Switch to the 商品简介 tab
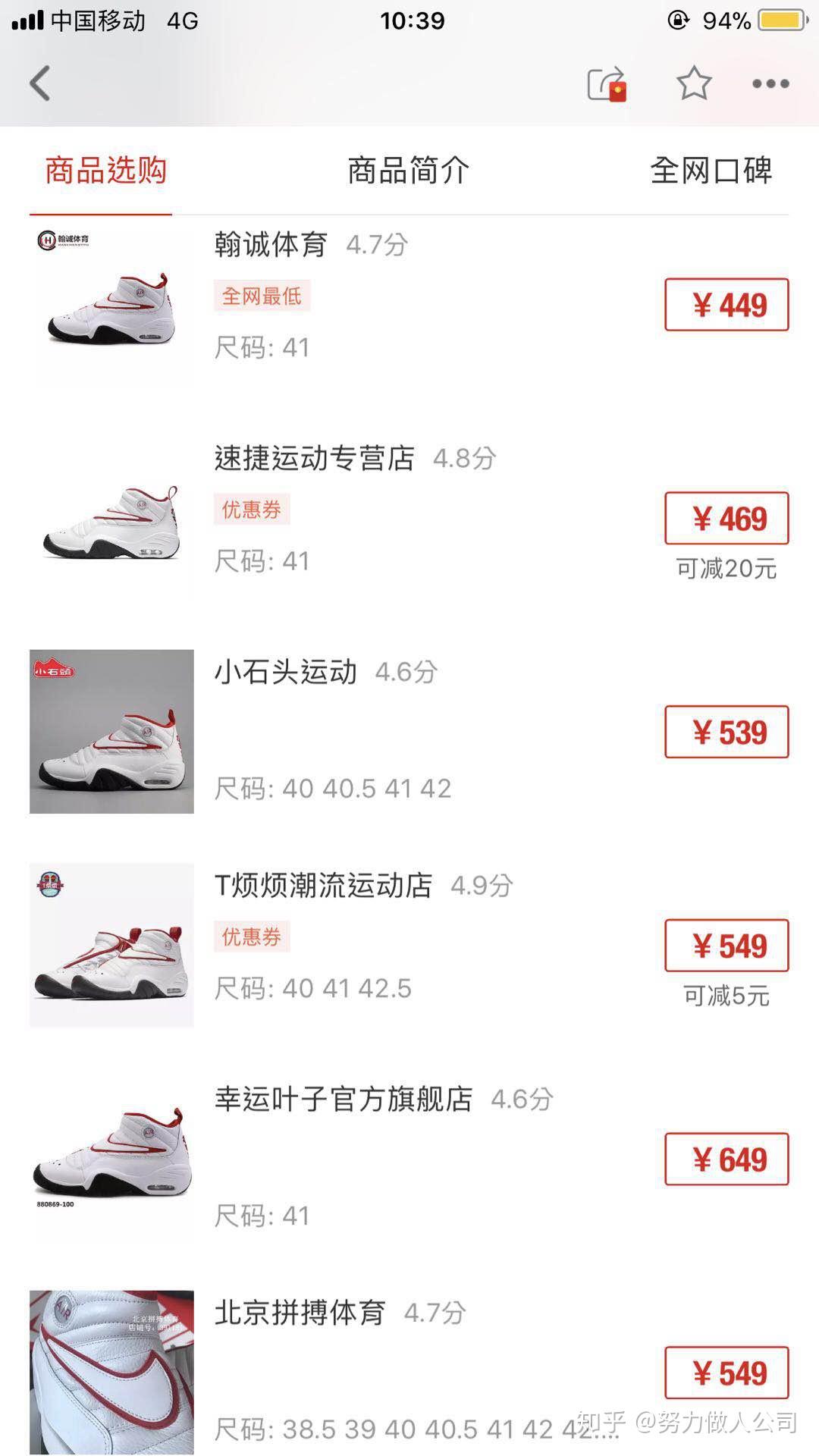Viewport: 819px width, 1456px height. 408,171
